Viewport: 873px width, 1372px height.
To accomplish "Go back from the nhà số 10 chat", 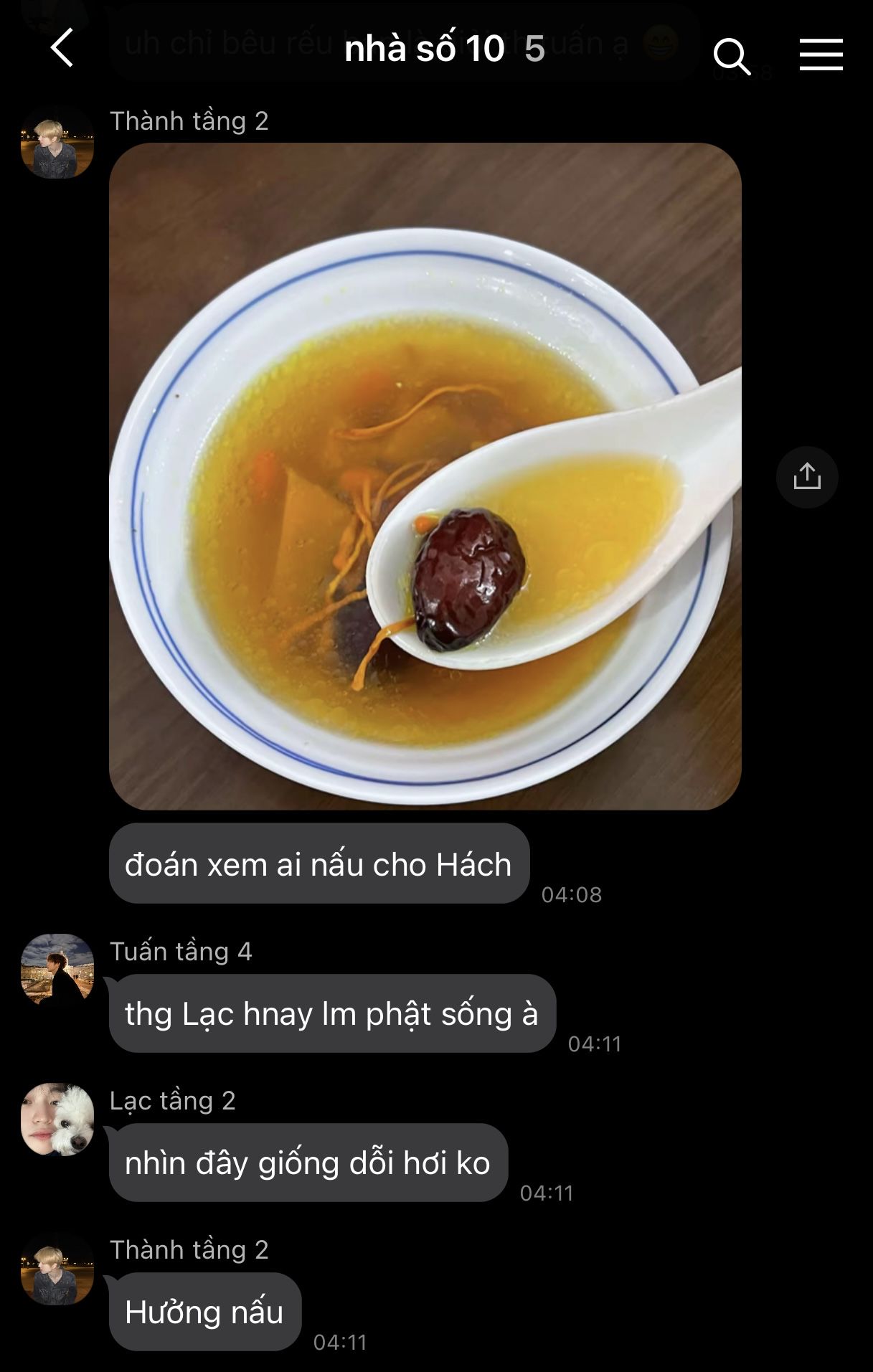I will pos(62,48).
